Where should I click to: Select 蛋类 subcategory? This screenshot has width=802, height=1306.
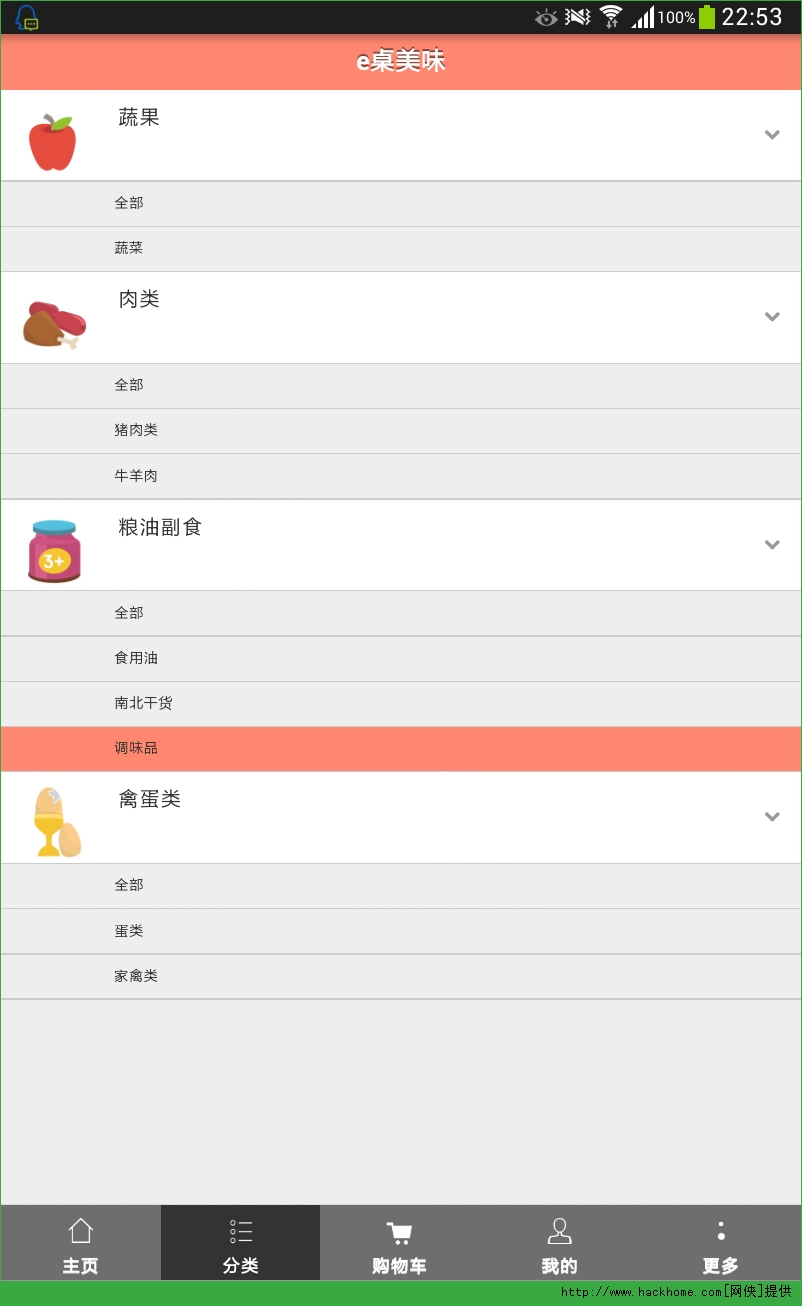129,931
